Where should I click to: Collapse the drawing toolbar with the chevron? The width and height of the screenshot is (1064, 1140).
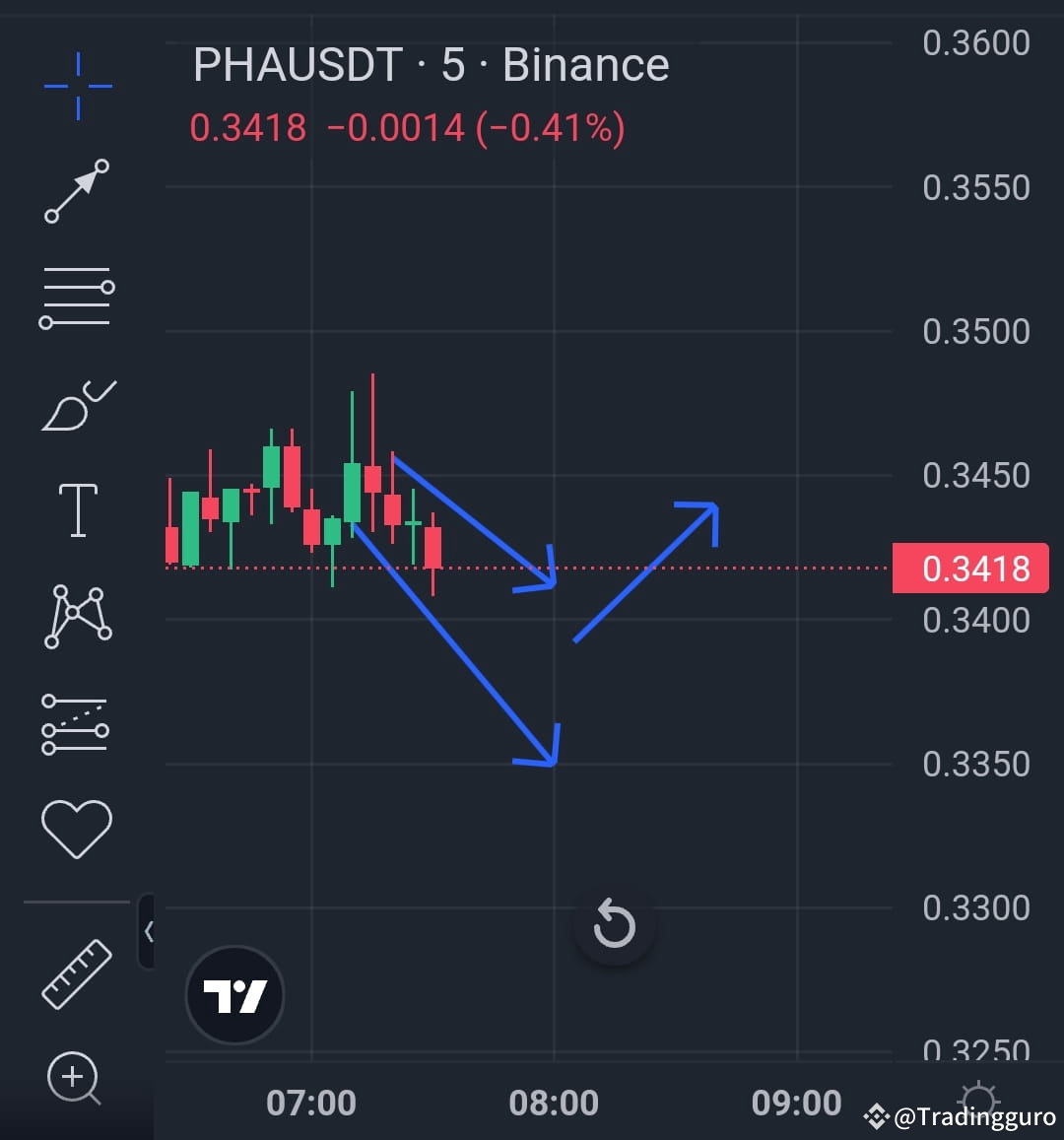150,930
